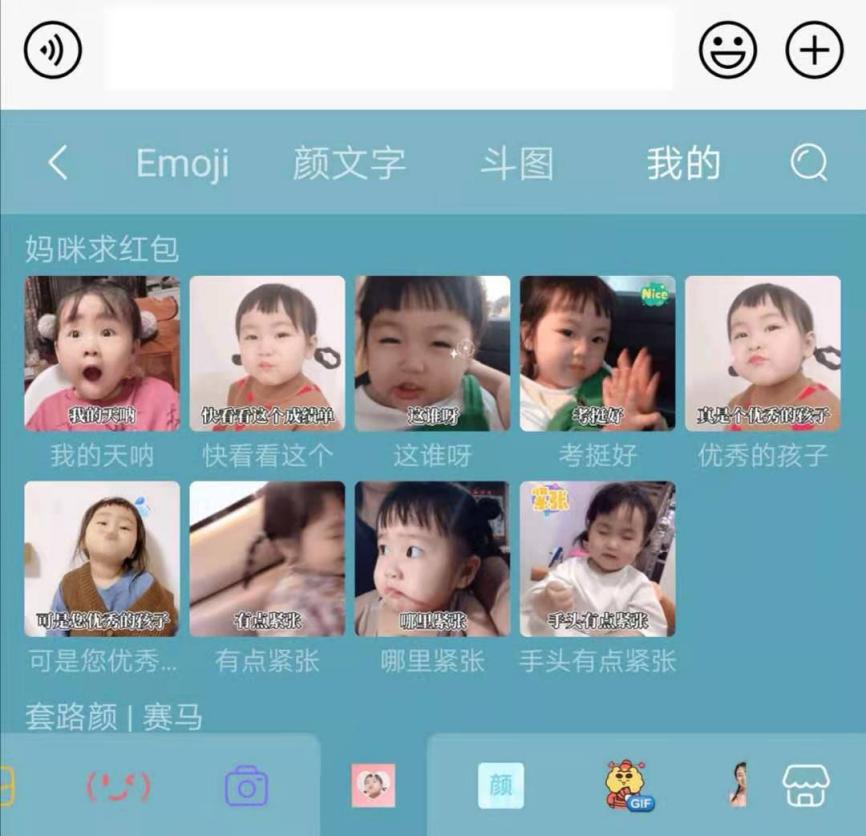866x836 pixels.
Task: Switch to the 颜文字 tab
Action: click(x=349, y=163)
